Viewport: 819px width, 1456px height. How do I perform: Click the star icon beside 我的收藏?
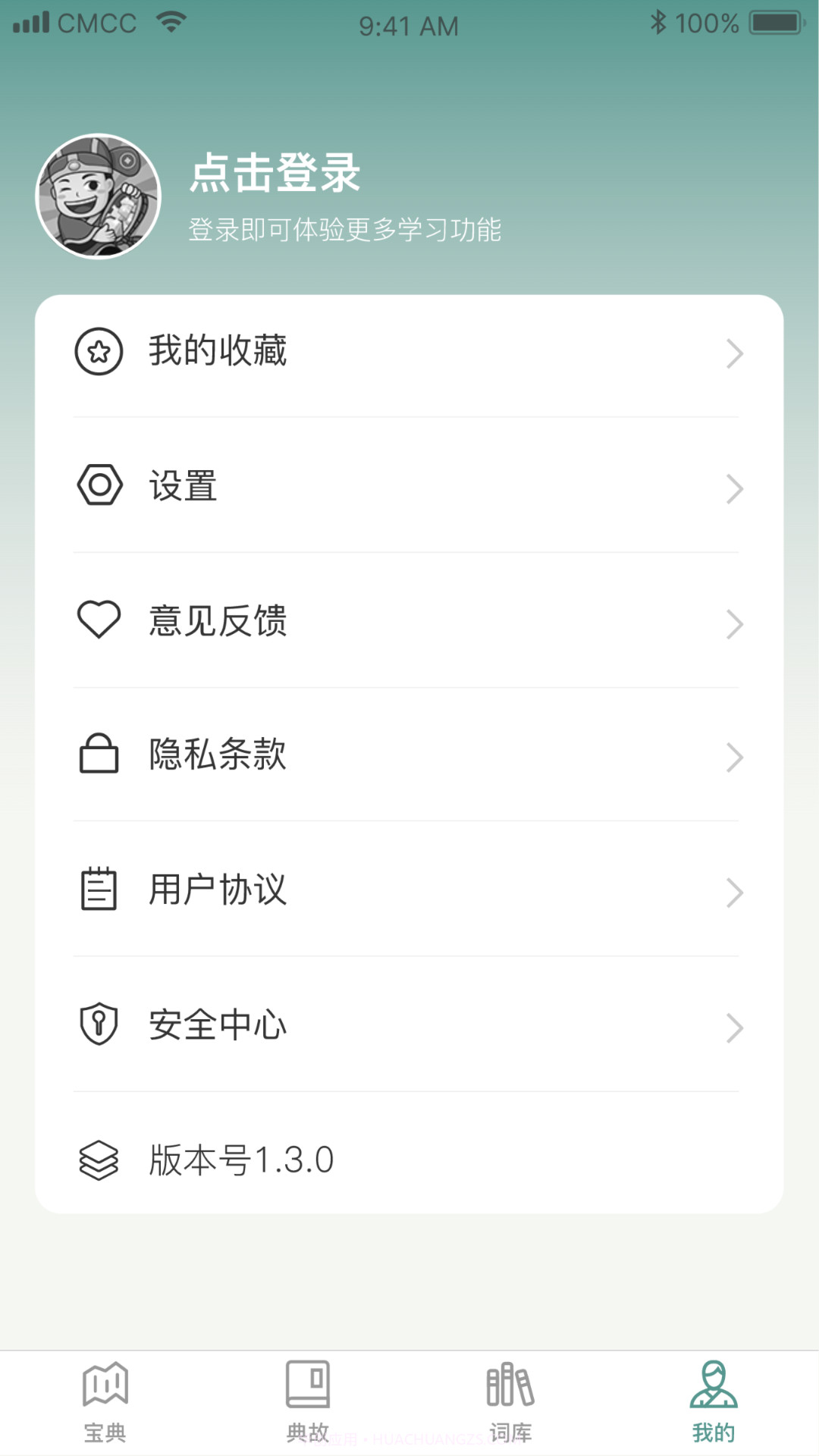coord(99,351)
